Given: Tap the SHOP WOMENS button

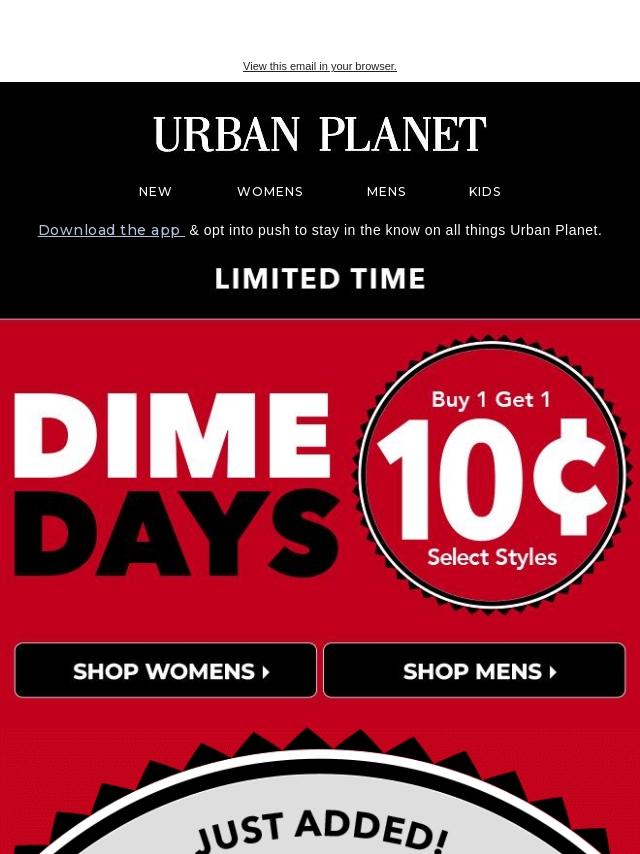Looking at the screenshot, I should pos(166,670).
